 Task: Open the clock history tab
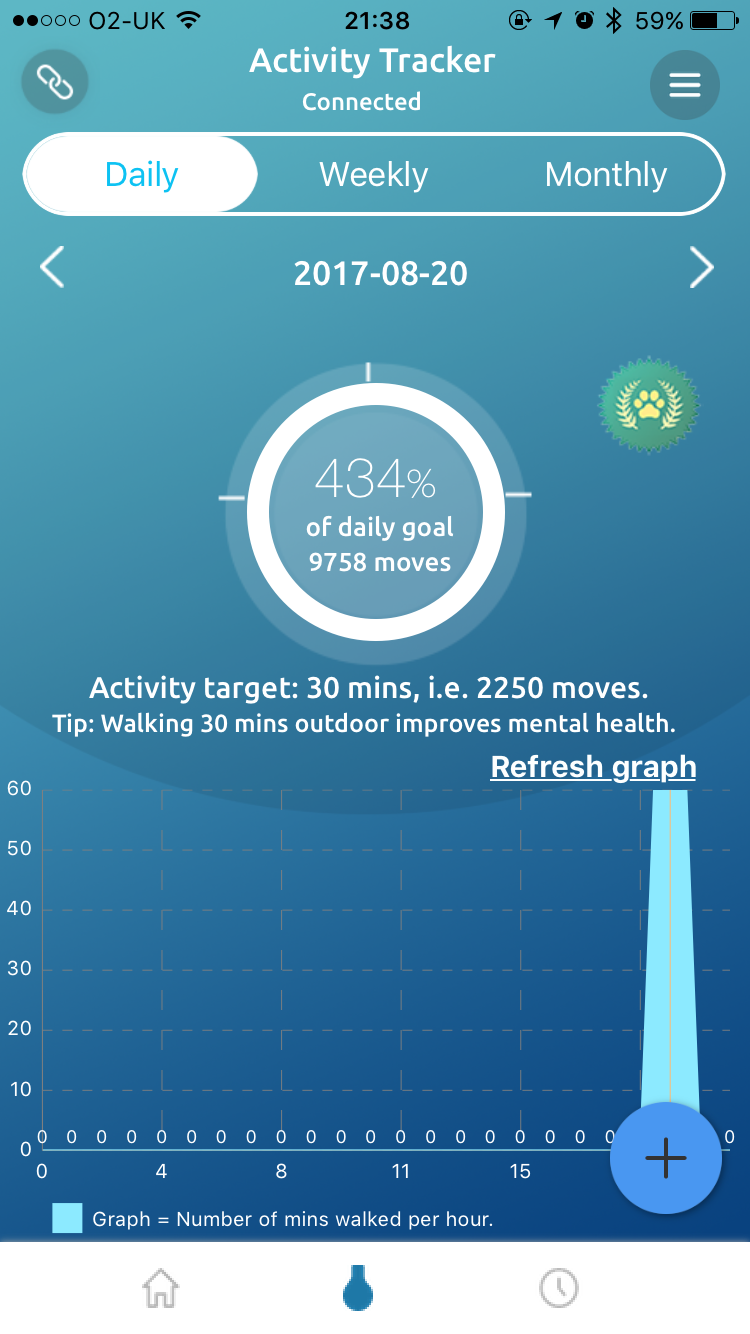559,1287
